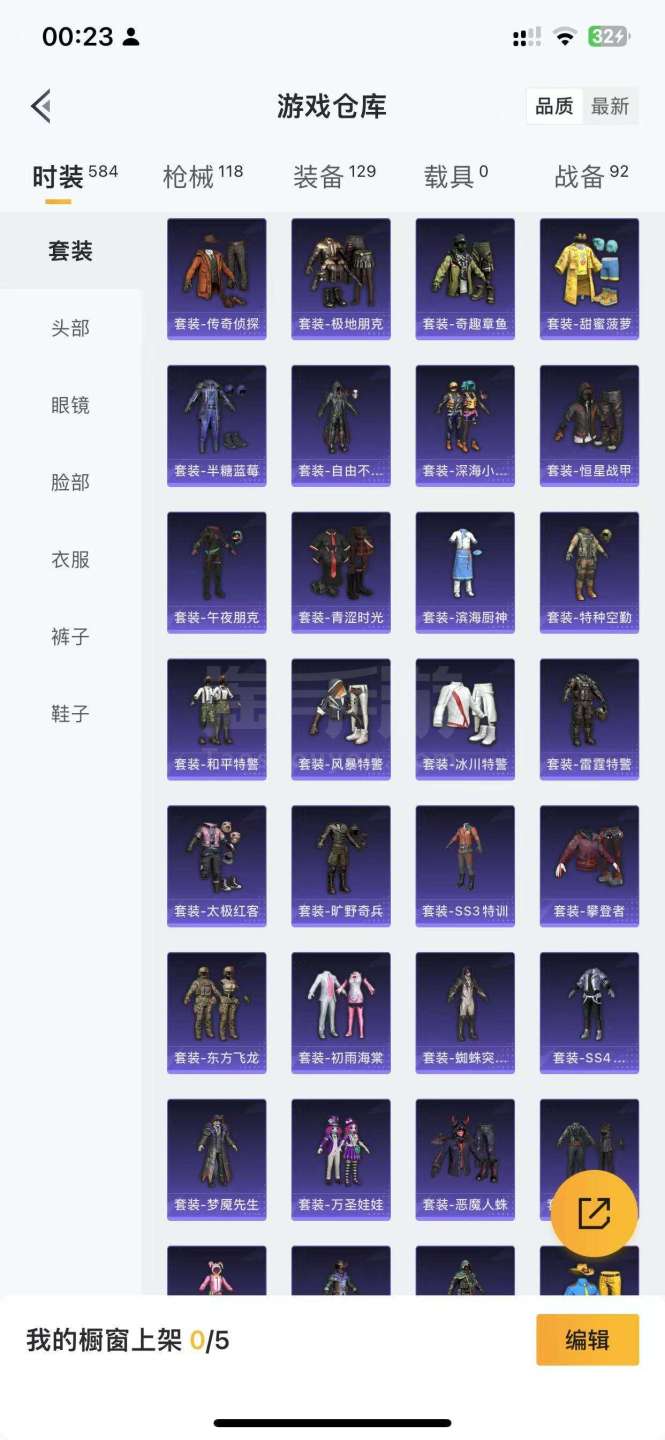Switch to the 载具 tab
665x1440 pixels.
(x=455, y=177)
